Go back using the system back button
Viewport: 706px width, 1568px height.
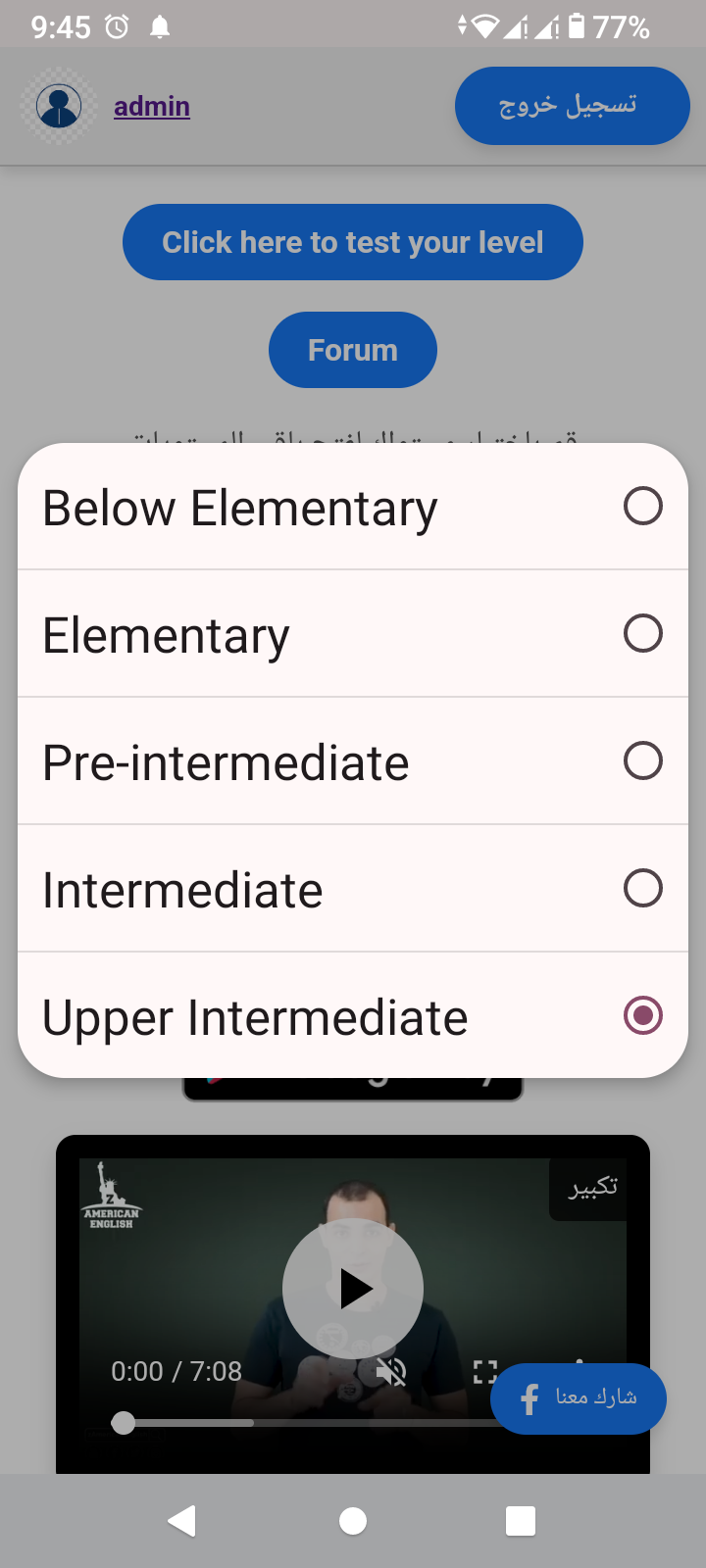pyautogui.click(x=182, y=1520)
